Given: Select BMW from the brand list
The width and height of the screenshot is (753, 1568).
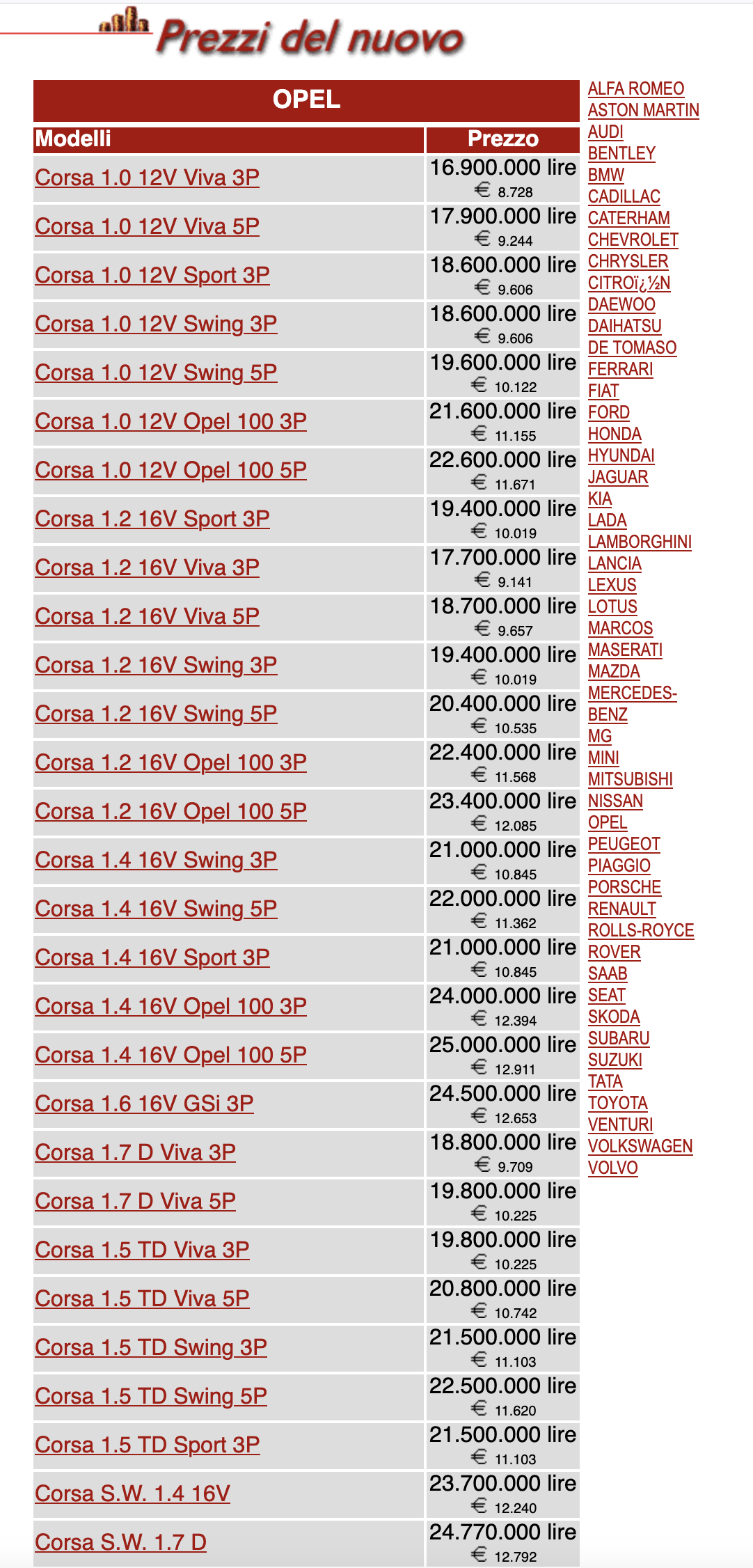Looking at the screenshot, I should (x=605, y=175).
